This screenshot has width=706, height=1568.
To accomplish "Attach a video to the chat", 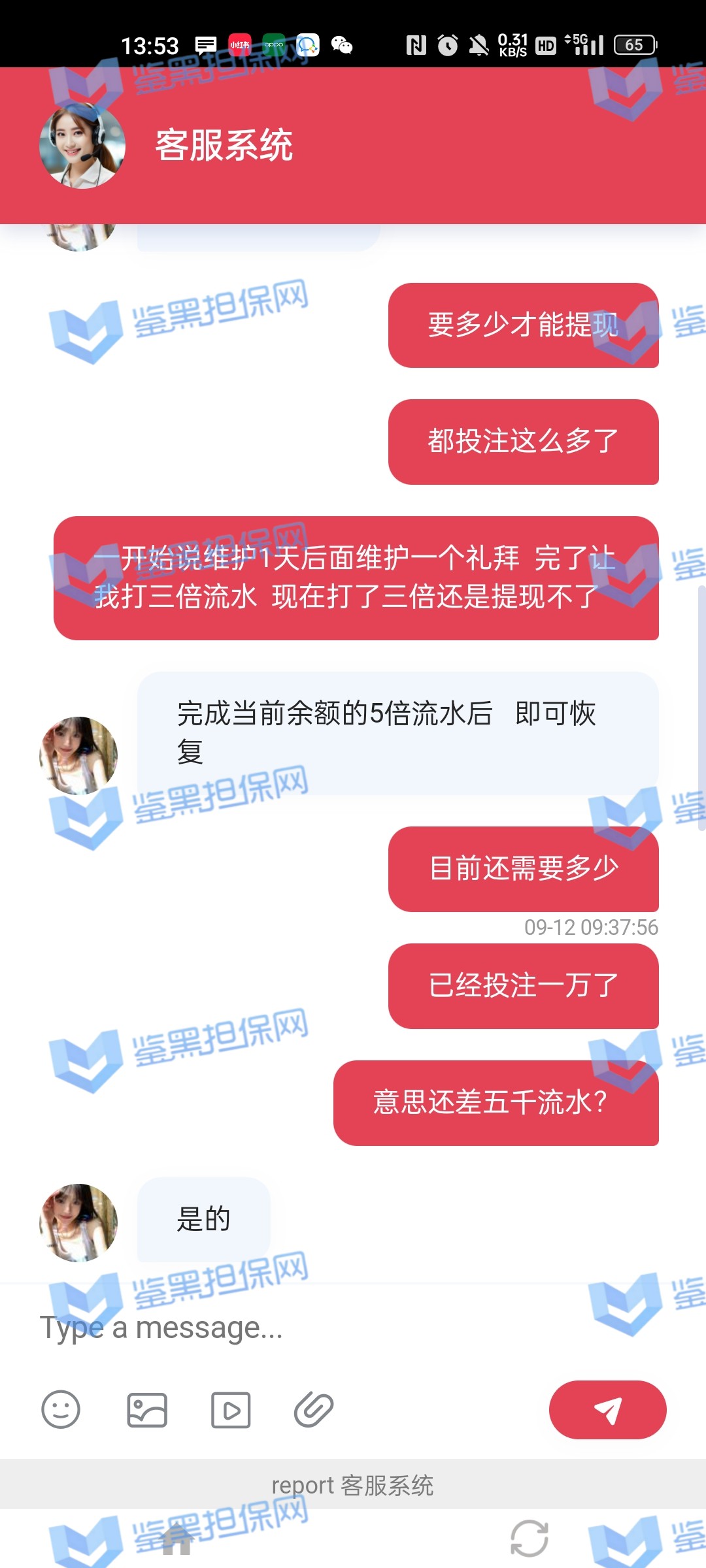I will pos(231,1409).
